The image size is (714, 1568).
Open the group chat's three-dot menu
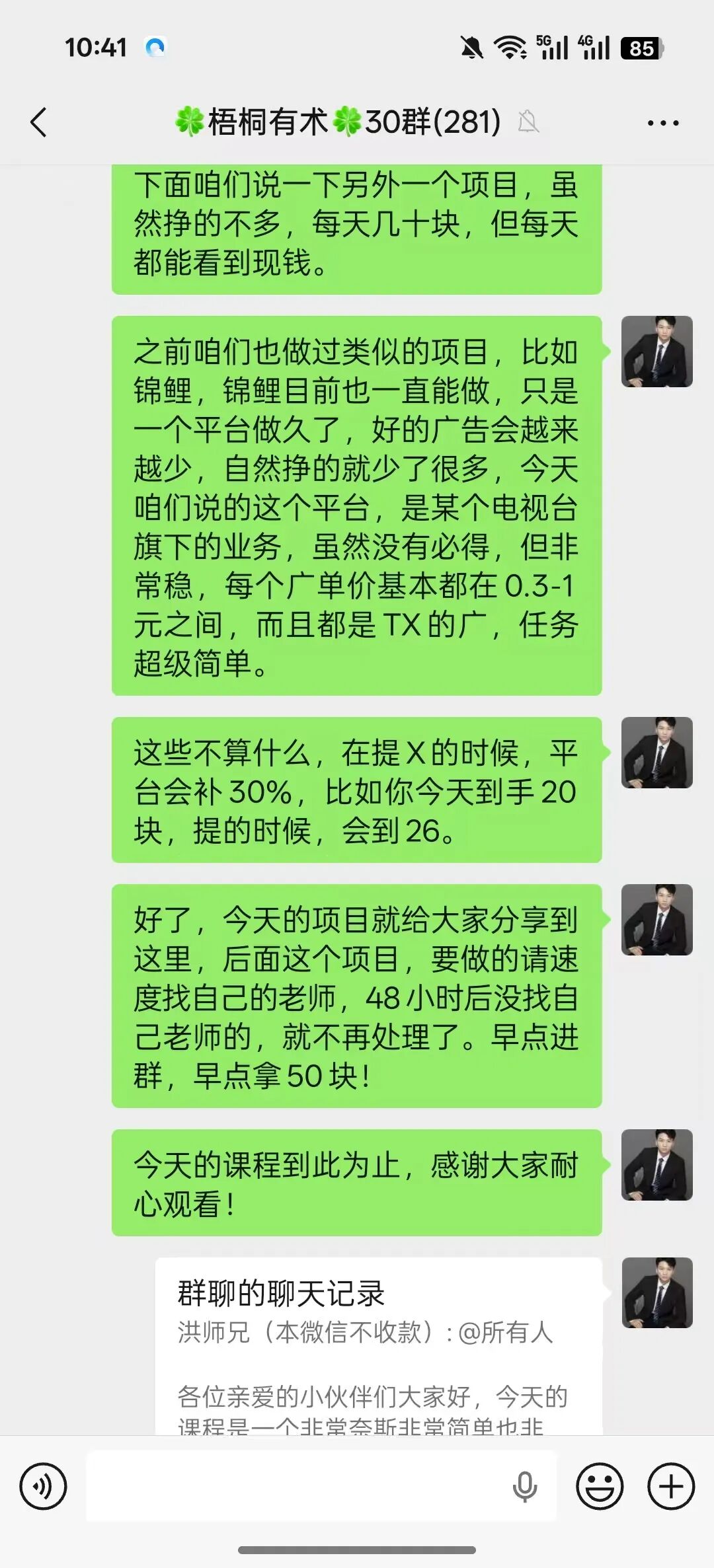pos(662,123)
